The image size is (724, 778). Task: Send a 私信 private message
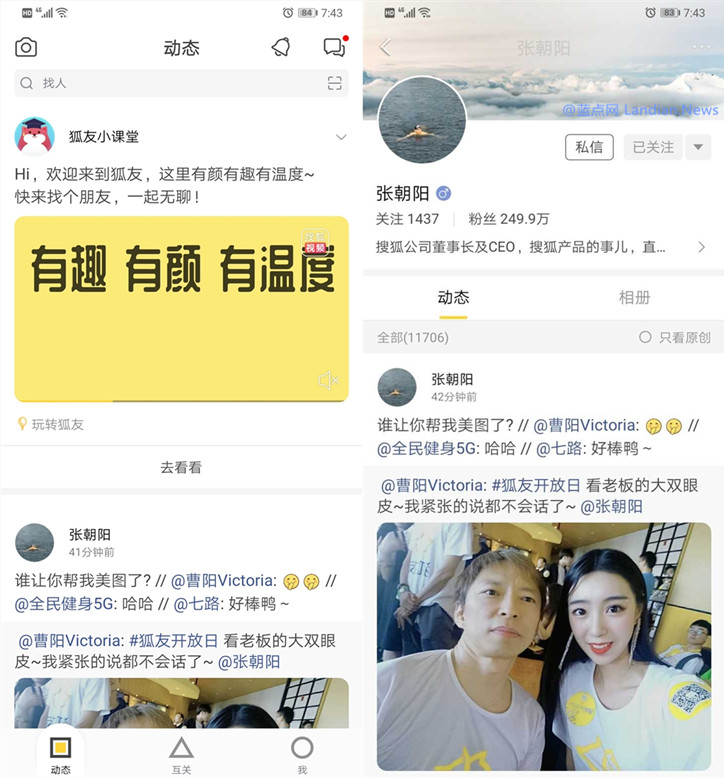coord(589,147)
